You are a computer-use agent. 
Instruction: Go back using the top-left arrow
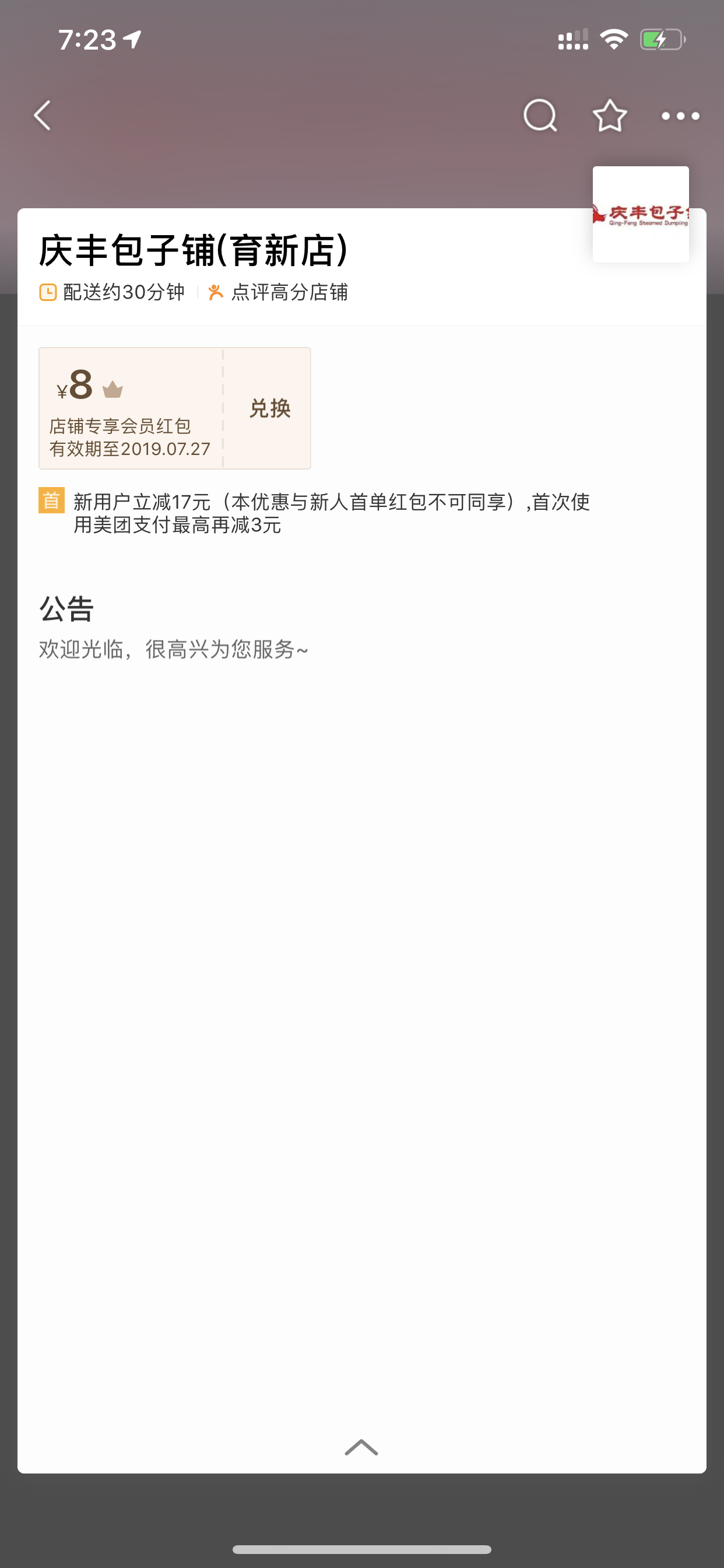click(42, 116)
